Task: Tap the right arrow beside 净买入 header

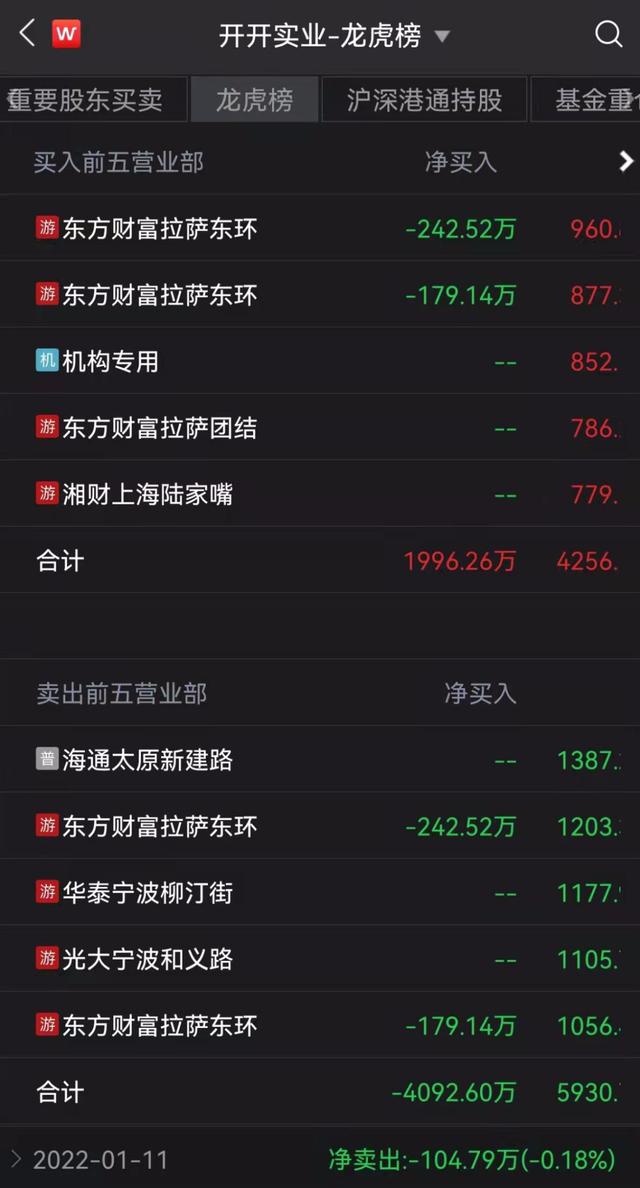Action: pyautogui.click(x=626, y=161)
